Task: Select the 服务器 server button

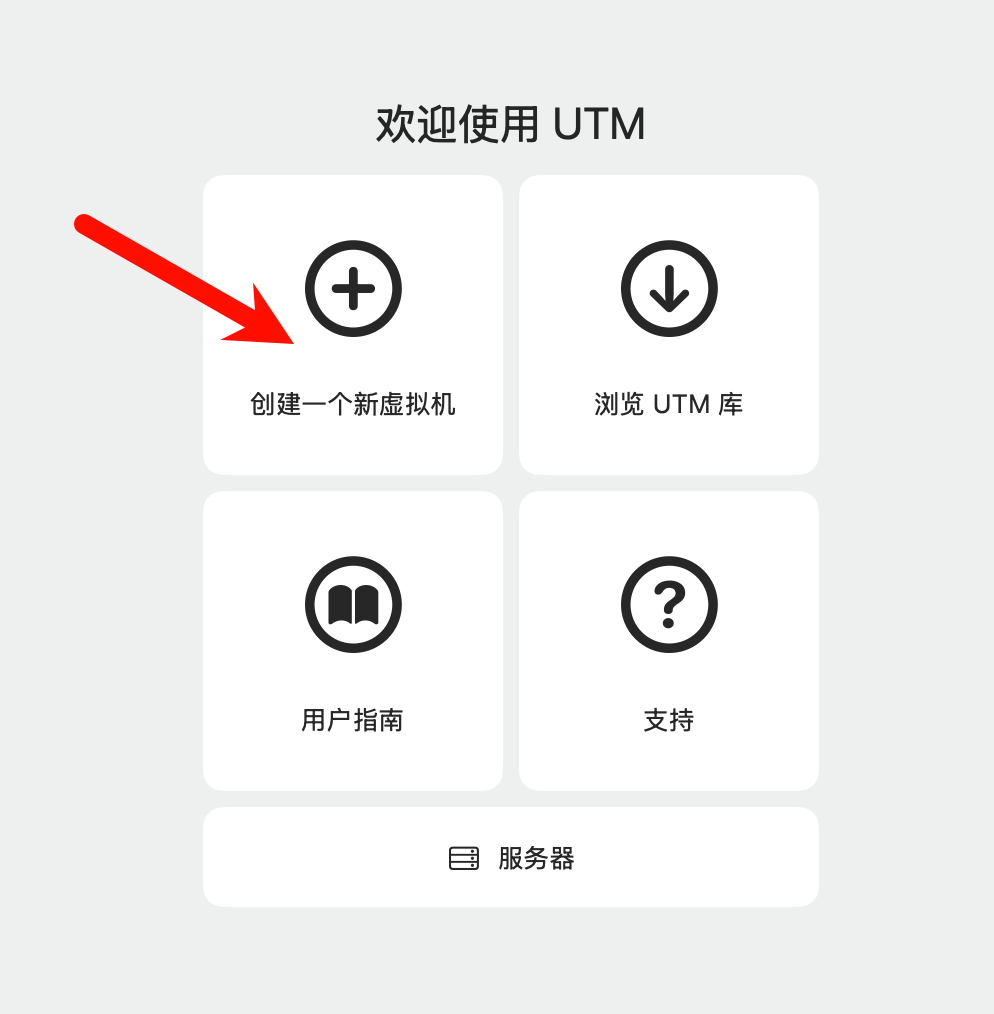Action: tap(510, 857)
